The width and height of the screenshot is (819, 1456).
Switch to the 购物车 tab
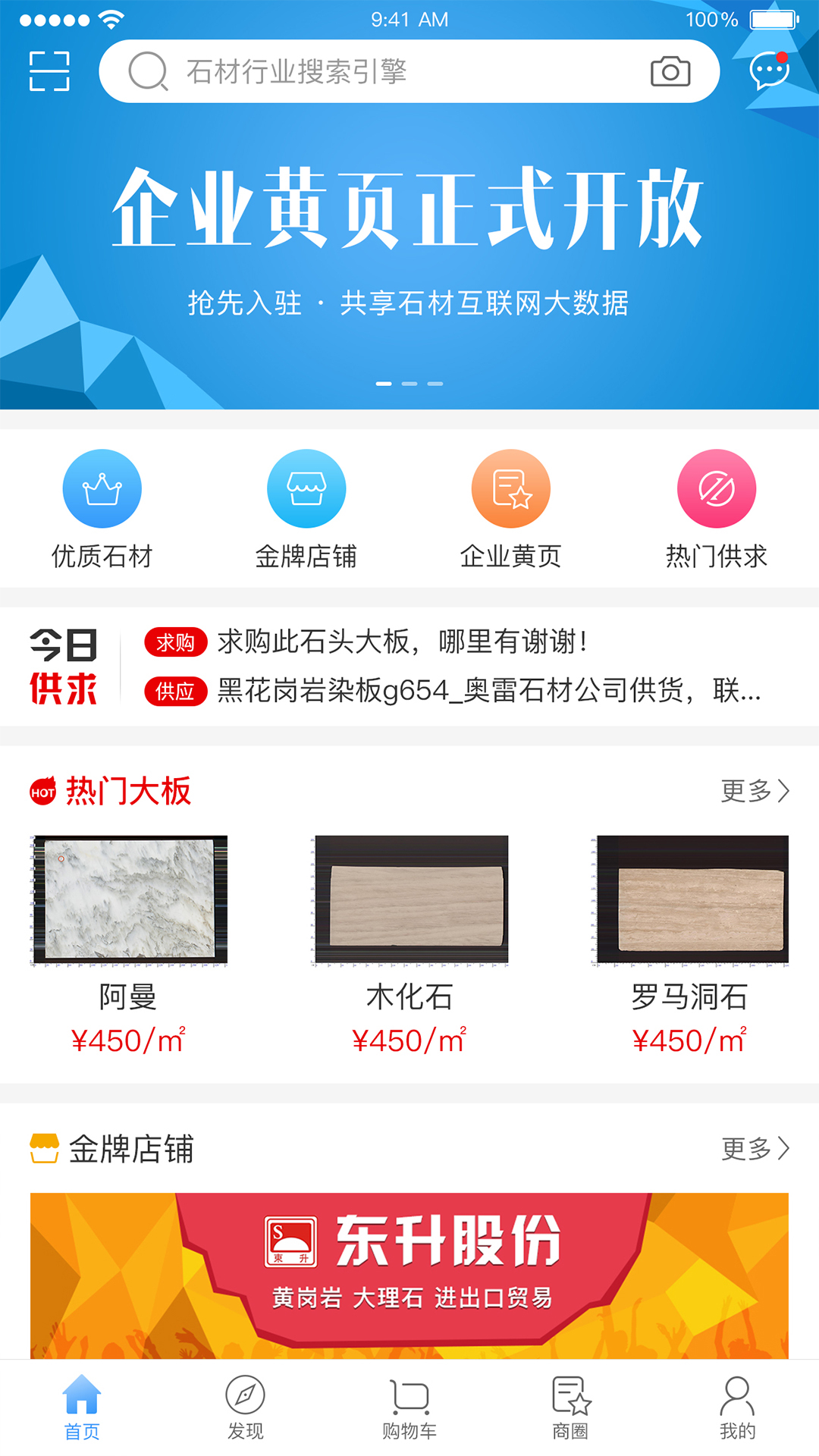tap(409, 1407)
